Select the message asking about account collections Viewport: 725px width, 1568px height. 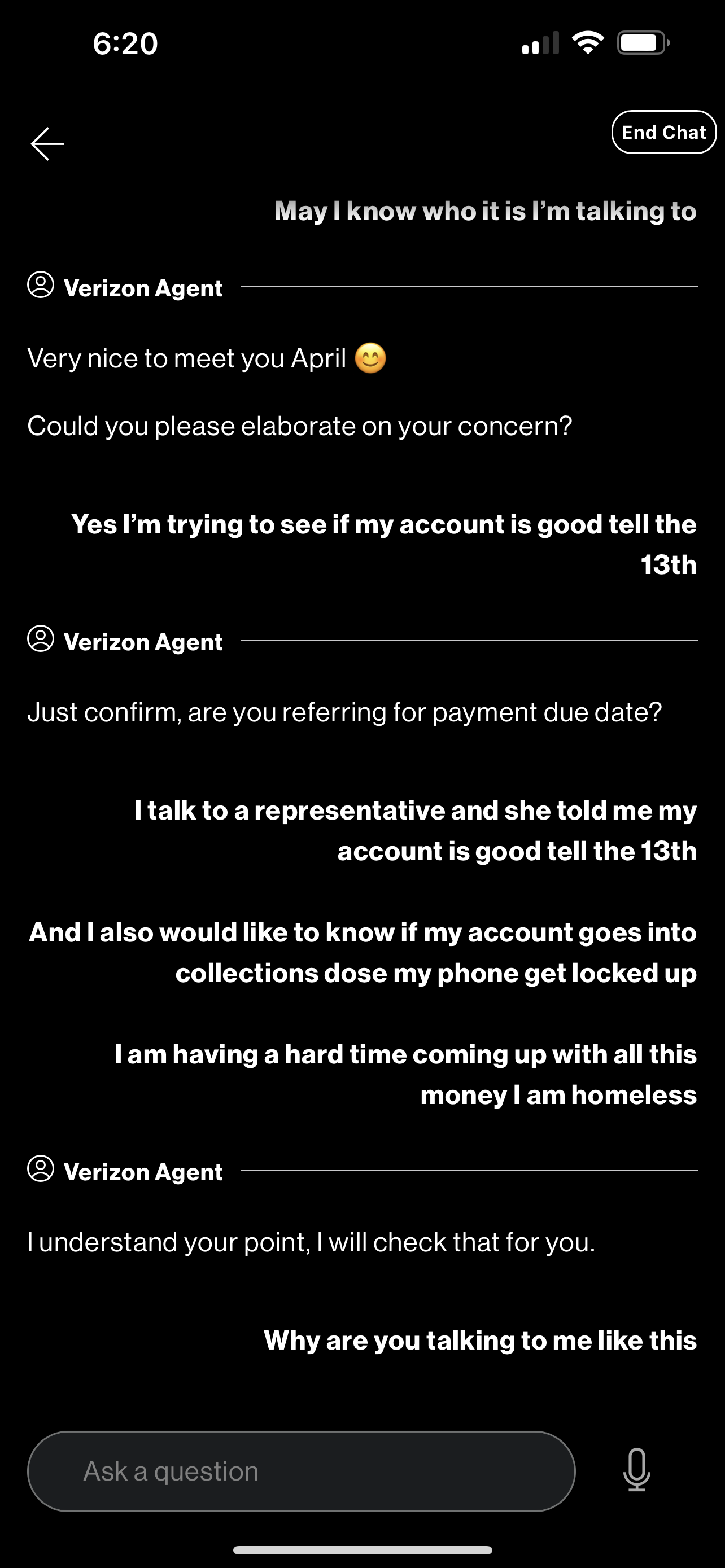point(363,953)
